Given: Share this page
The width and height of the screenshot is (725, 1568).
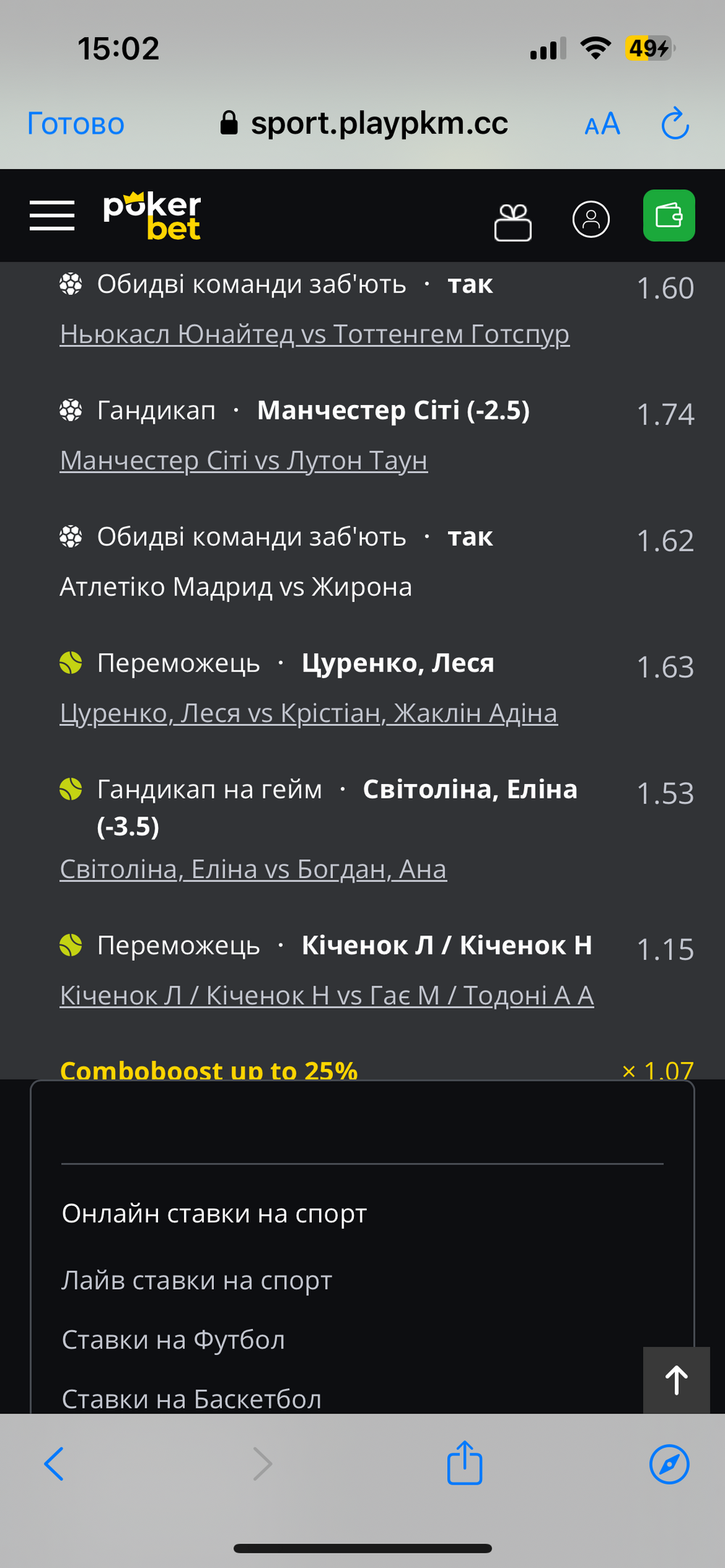Looking at the screenshot, I should coord(465,1462).
